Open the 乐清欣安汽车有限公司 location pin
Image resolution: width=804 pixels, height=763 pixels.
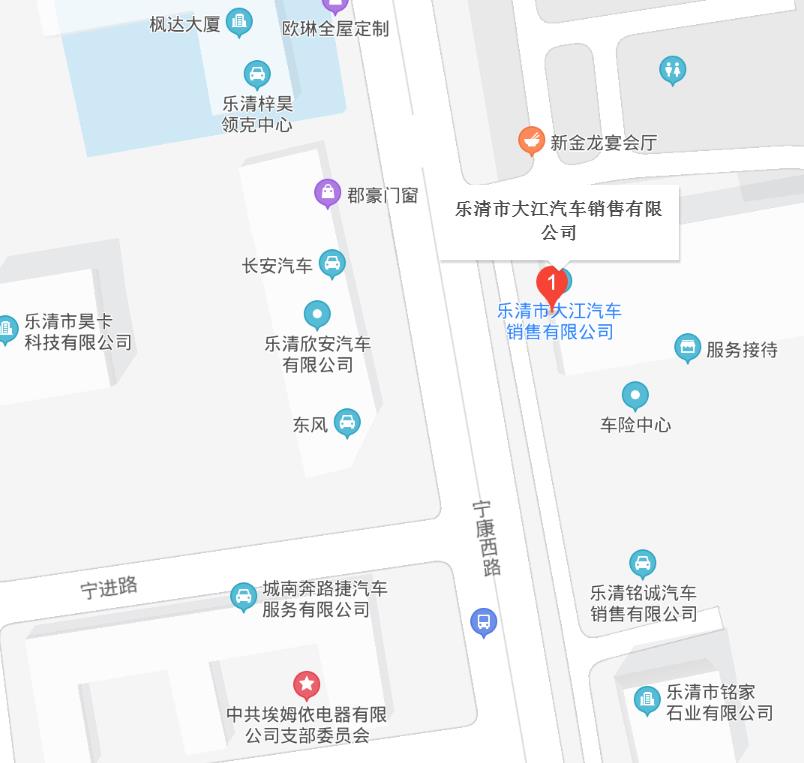tap(317, 314)
